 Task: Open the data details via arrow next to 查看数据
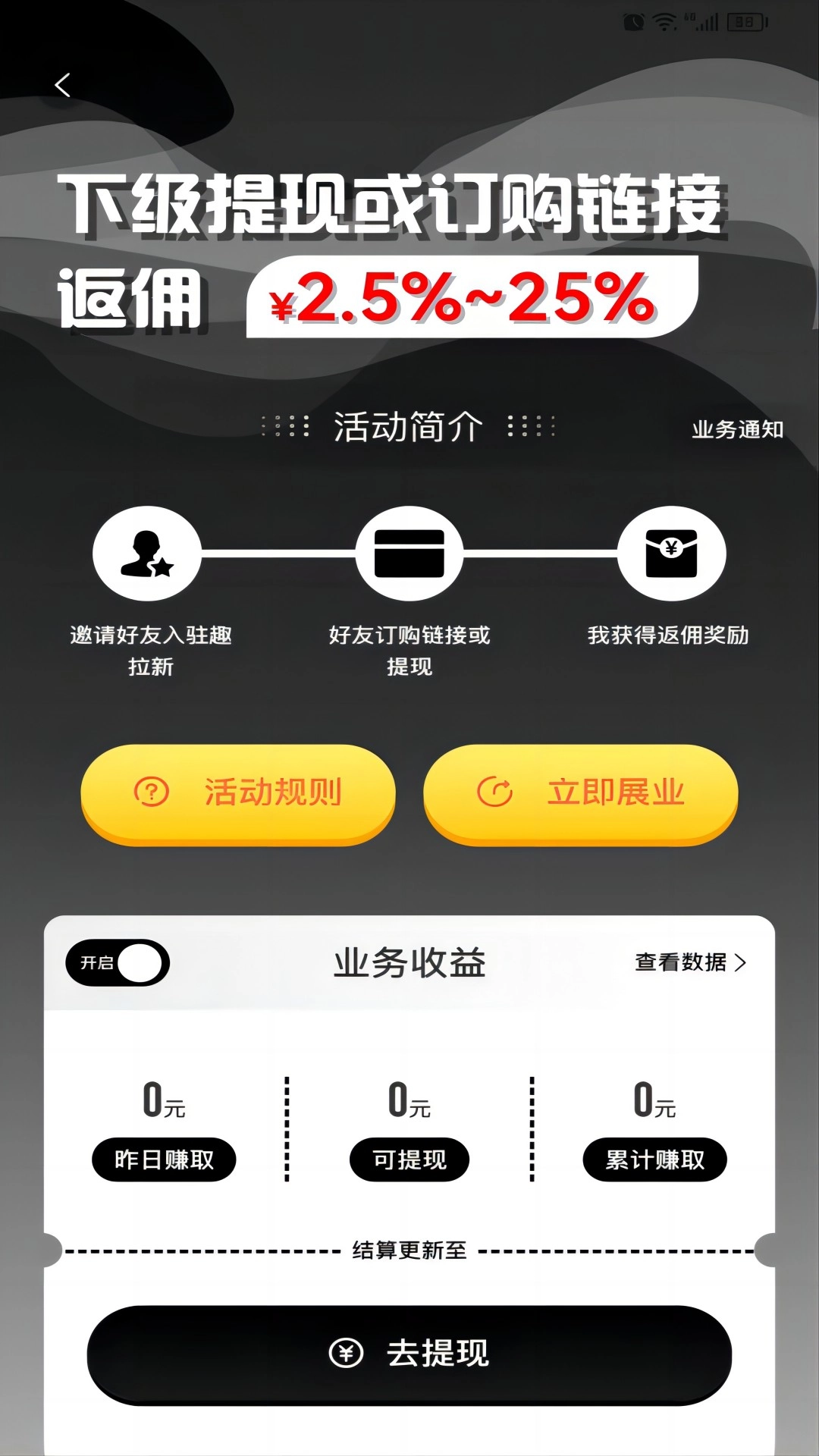(x=742, y=963)
